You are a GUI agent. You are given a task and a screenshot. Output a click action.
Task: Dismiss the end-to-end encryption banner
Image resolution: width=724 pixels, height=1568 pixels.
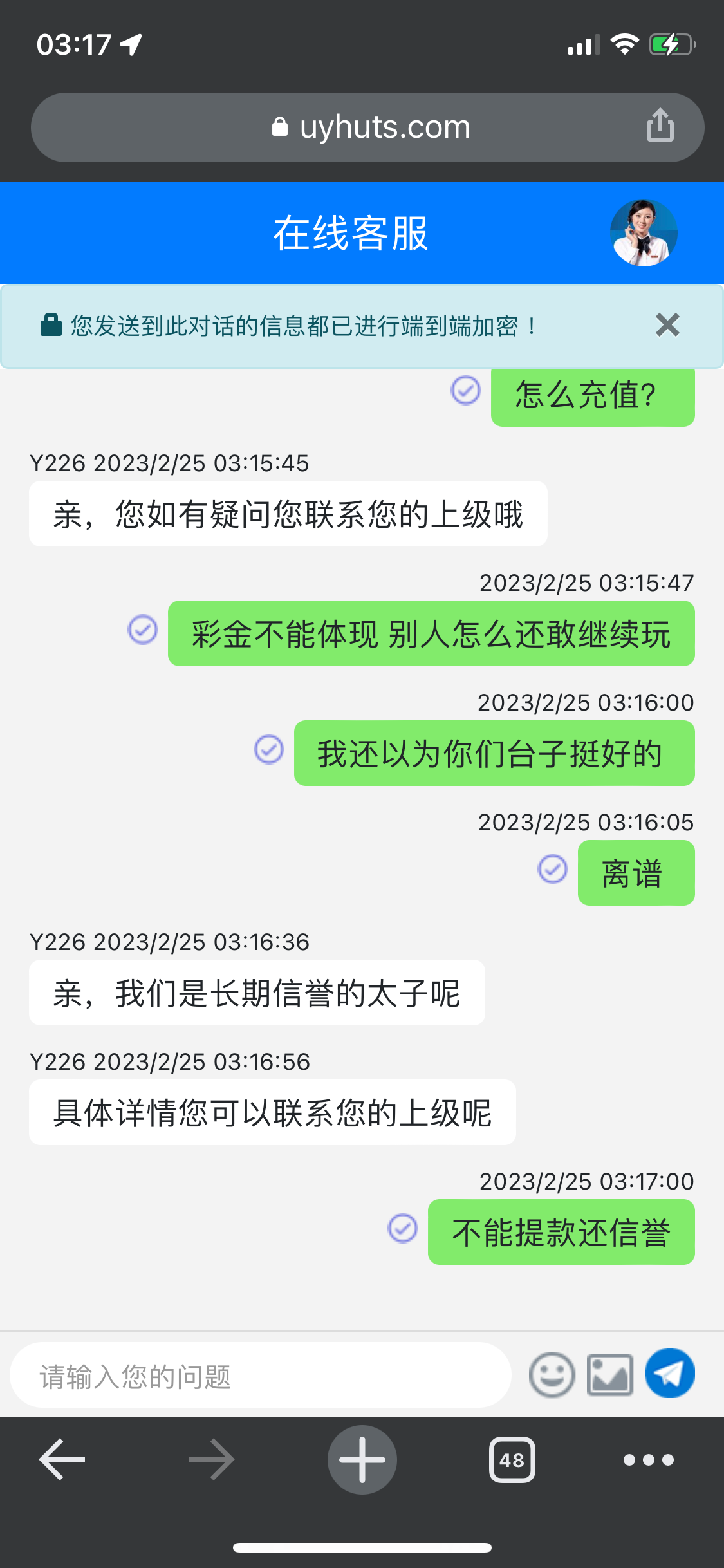click(667, 326)
